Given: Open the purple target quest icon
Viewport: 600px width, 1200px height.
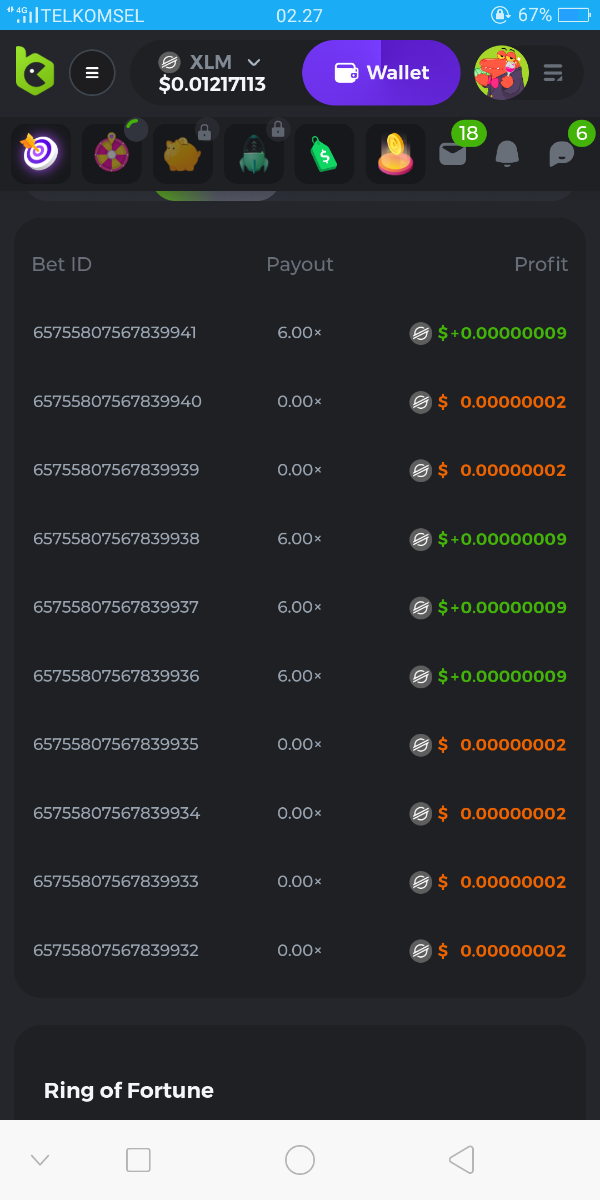Looking at the screenshot, I should point(41,154).
